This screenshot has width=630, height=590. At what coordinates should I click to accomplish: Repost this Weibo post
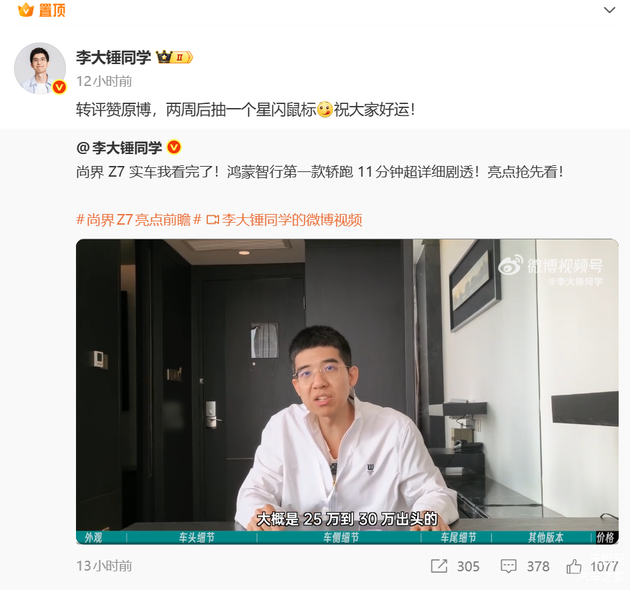(455, 566)
